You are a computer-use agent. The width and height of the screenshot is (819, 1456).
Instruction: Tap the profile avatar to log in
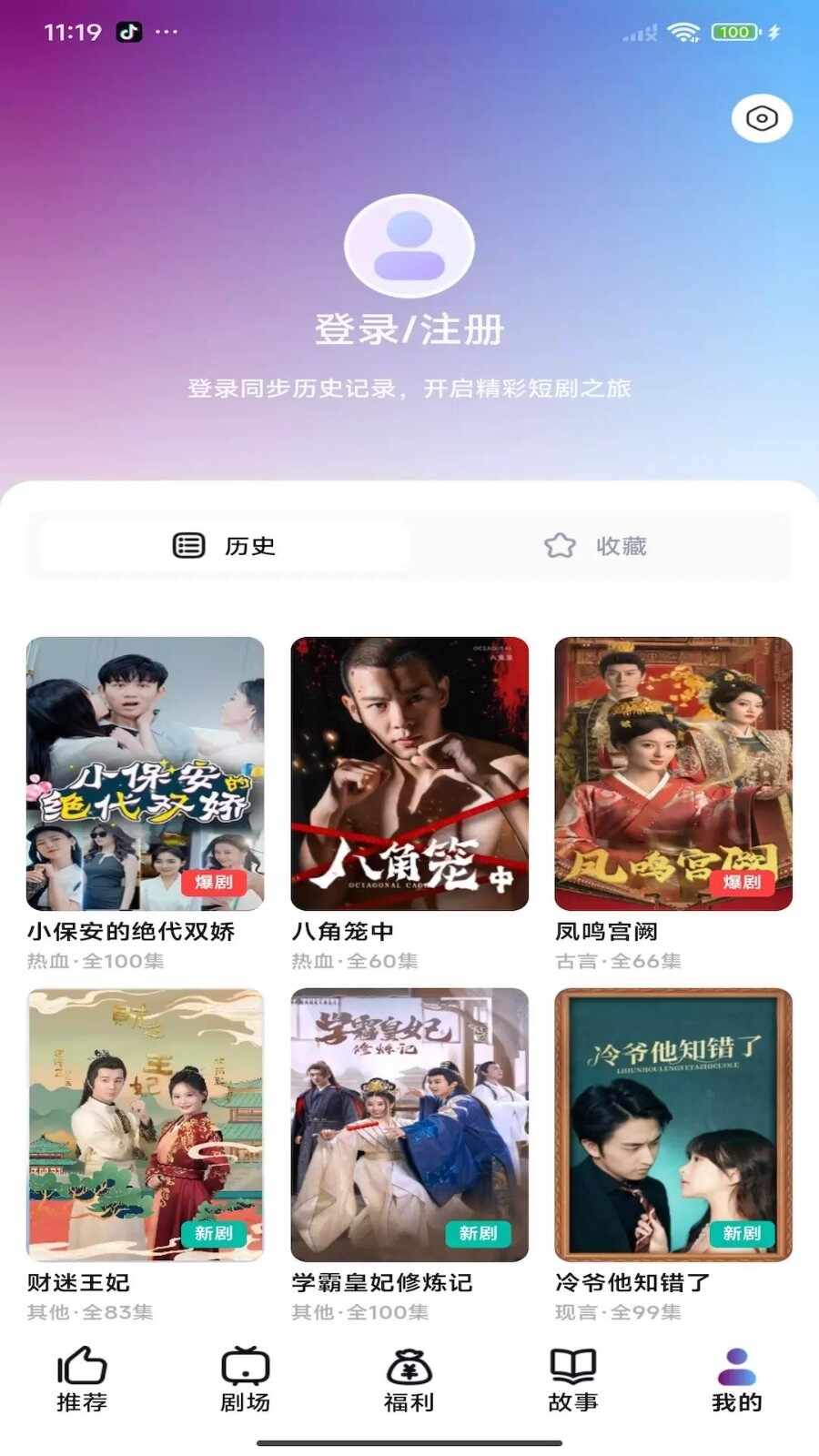click(x=409, y=246)
